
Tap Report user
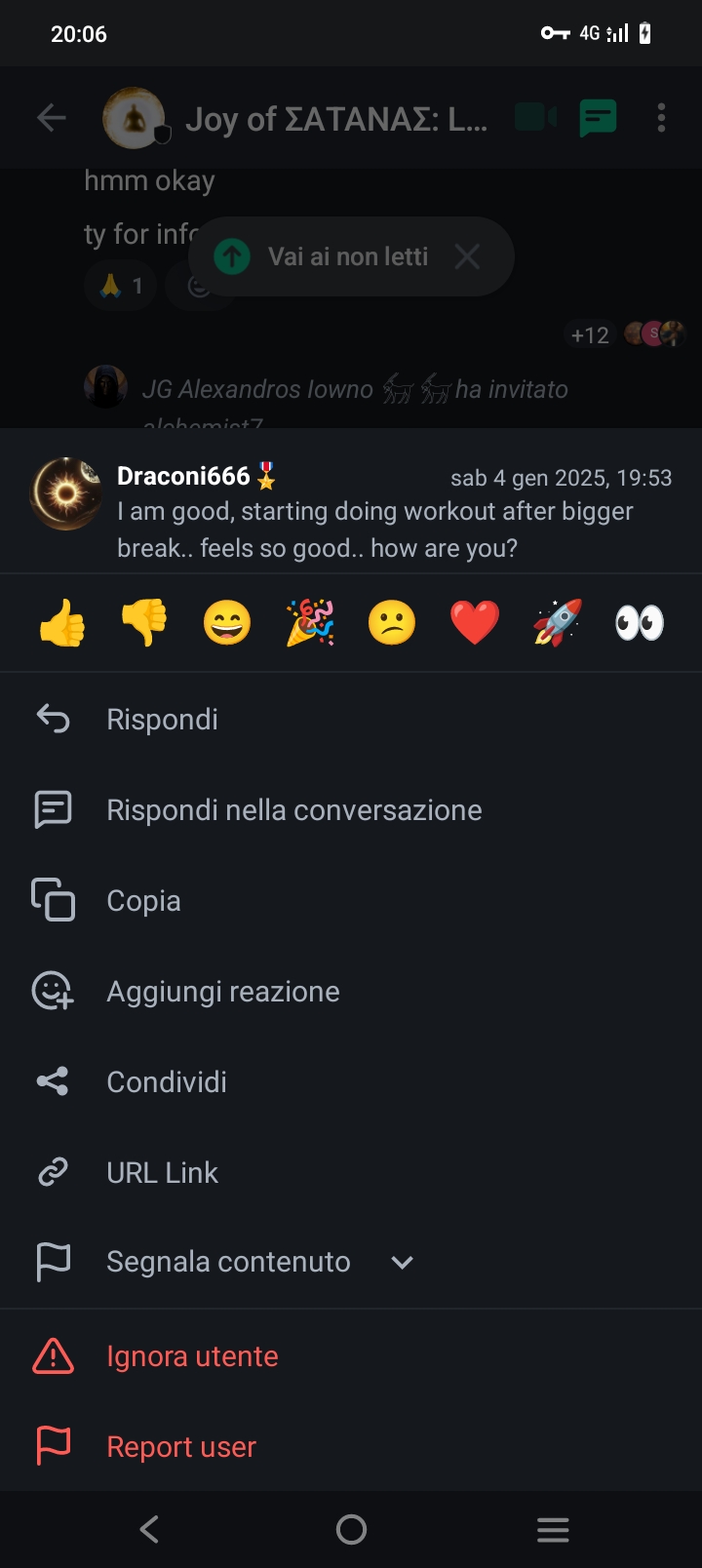pos(351,1447)
